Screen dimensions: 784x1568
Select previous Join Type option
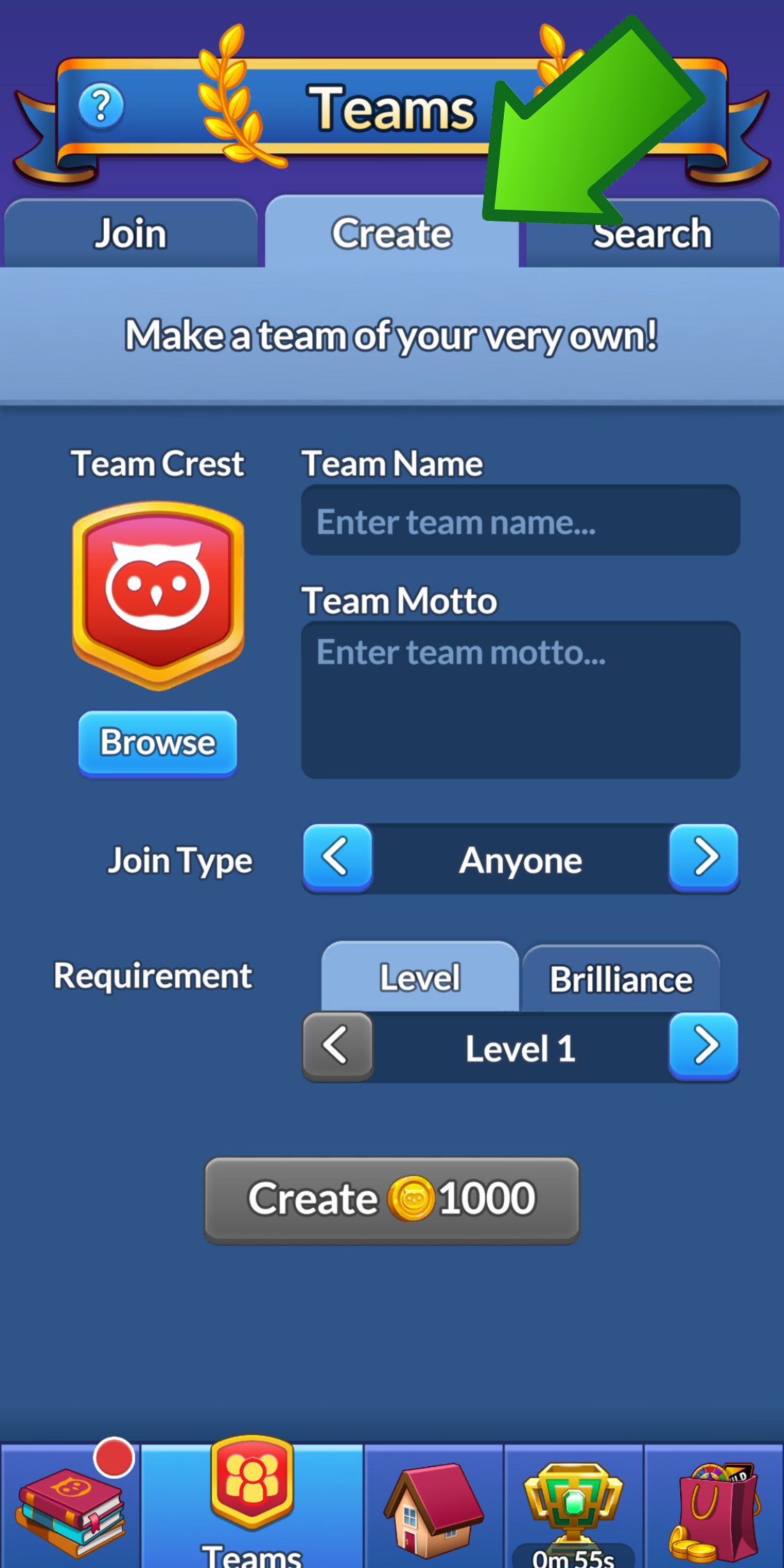(337, 857)
